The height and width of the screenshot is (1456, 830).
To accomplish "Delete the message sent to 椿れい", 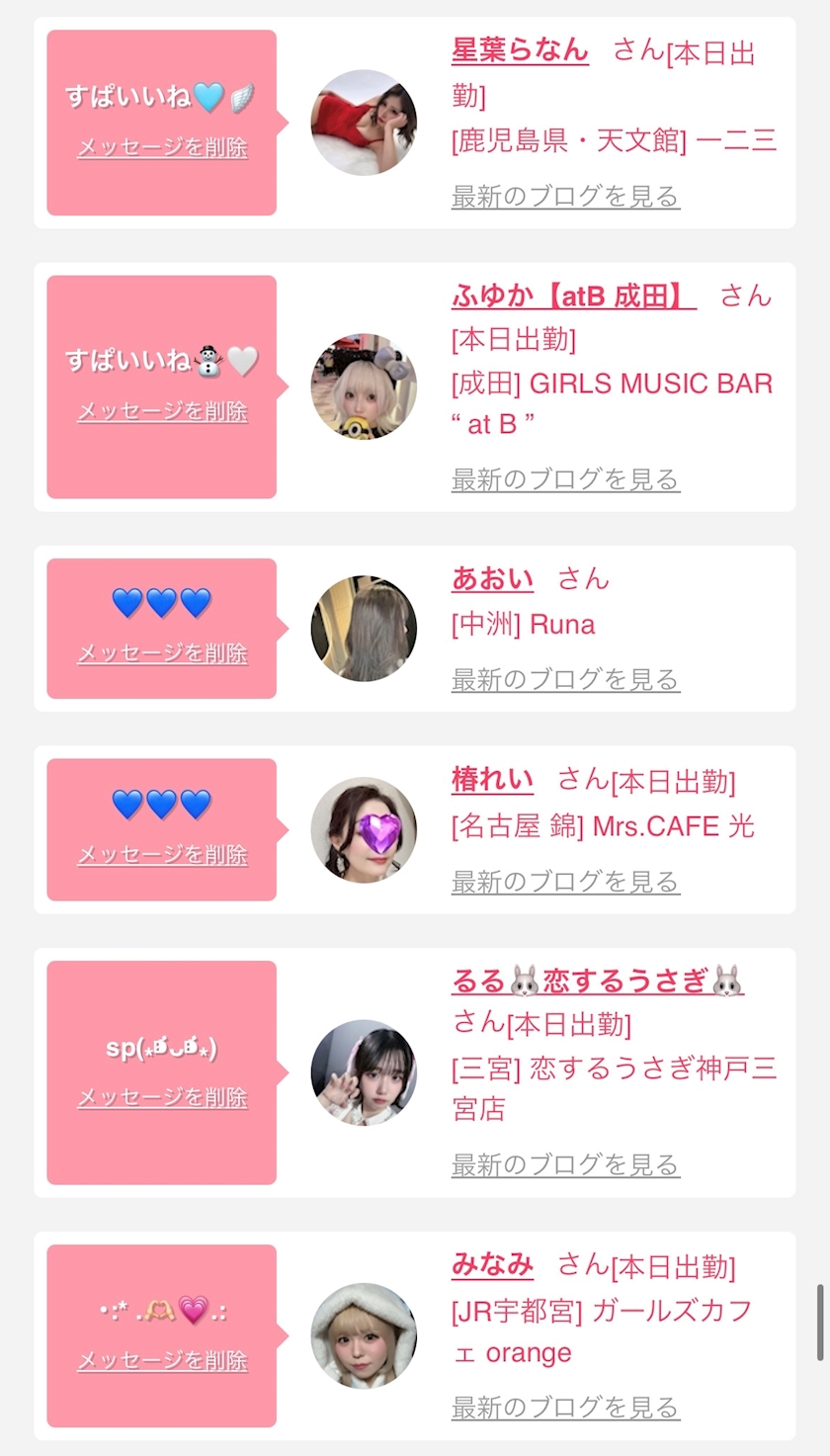I will click(x=162, y=855).
